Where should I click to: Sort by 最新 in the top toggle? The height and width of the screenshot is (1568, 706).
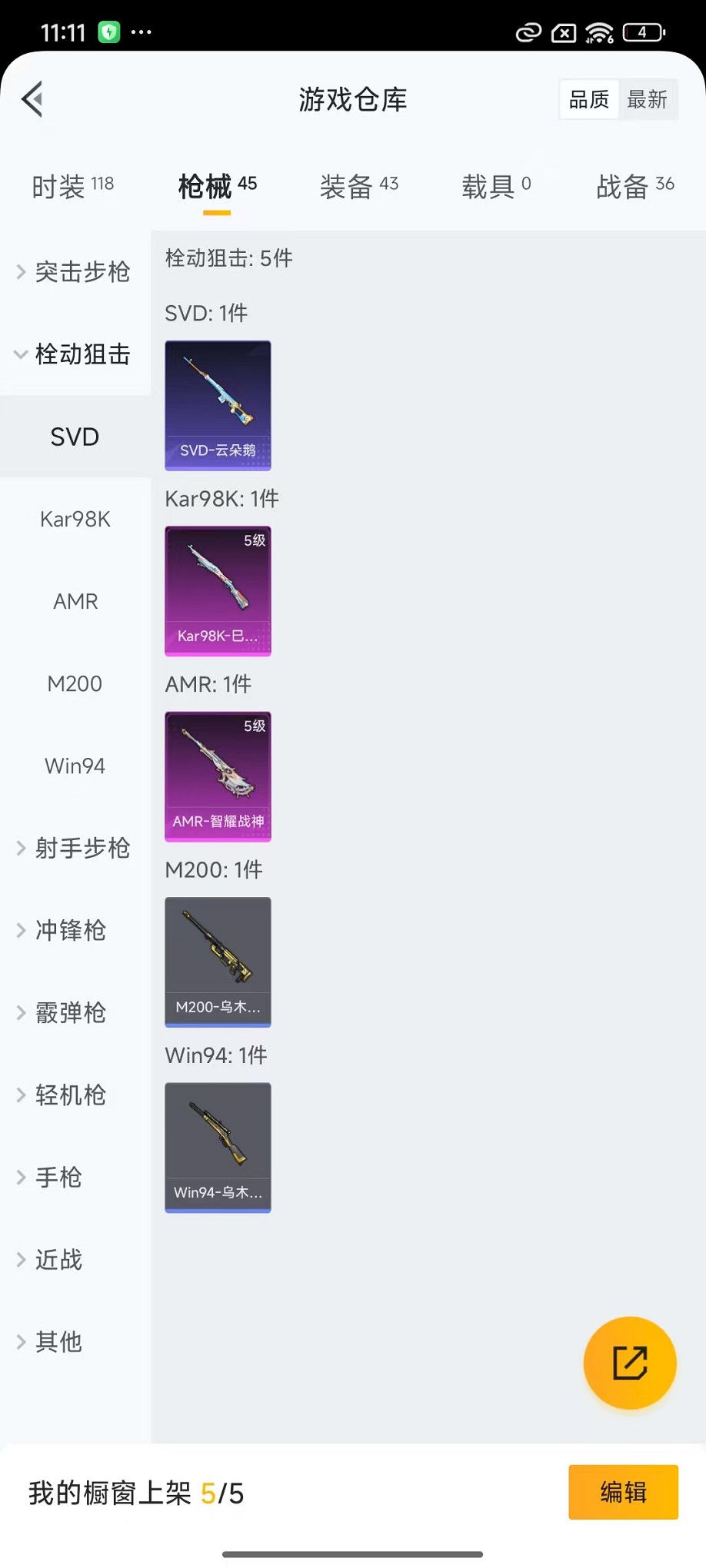tap(647, 99)
